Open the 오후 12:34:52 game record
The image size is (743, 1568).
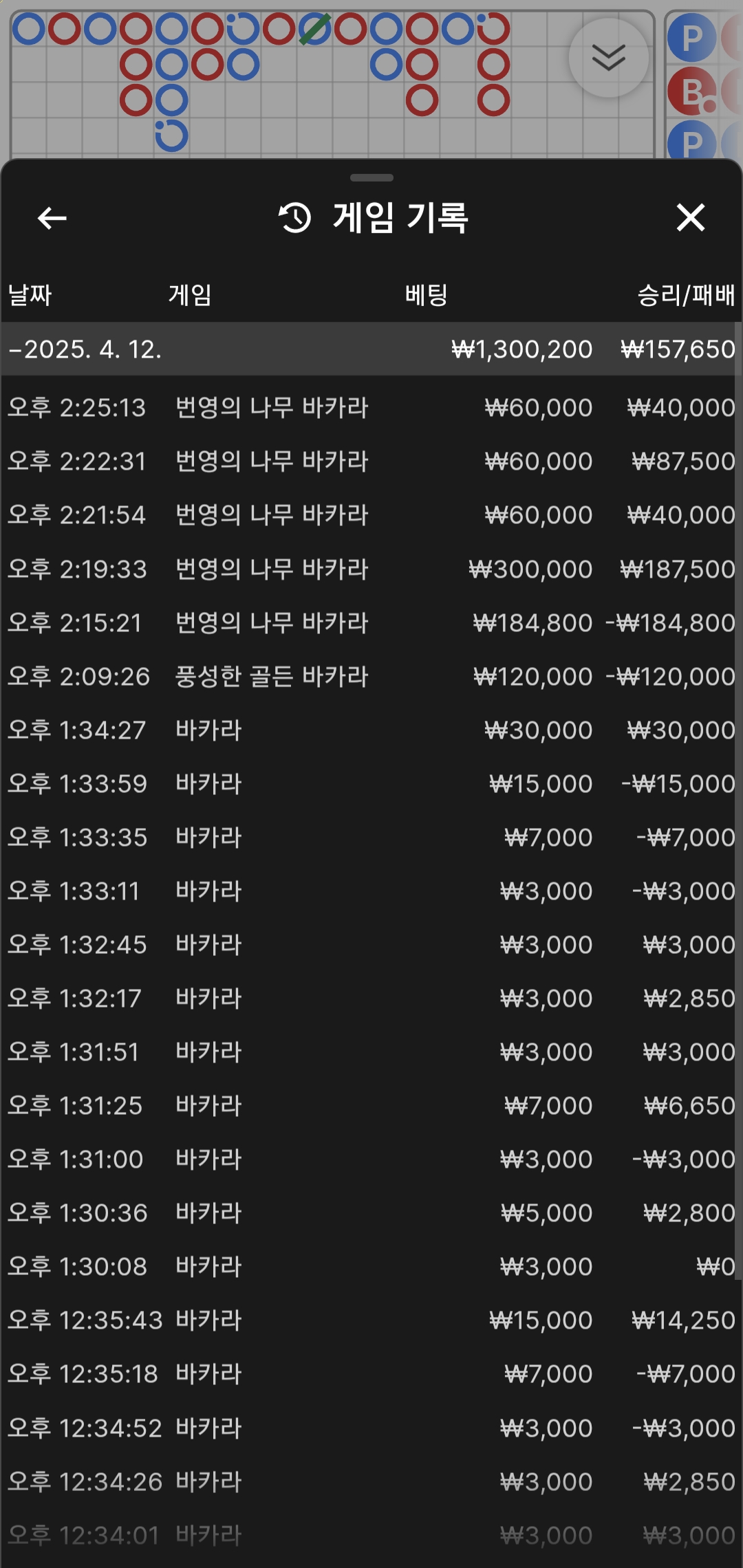point(371,1428)
